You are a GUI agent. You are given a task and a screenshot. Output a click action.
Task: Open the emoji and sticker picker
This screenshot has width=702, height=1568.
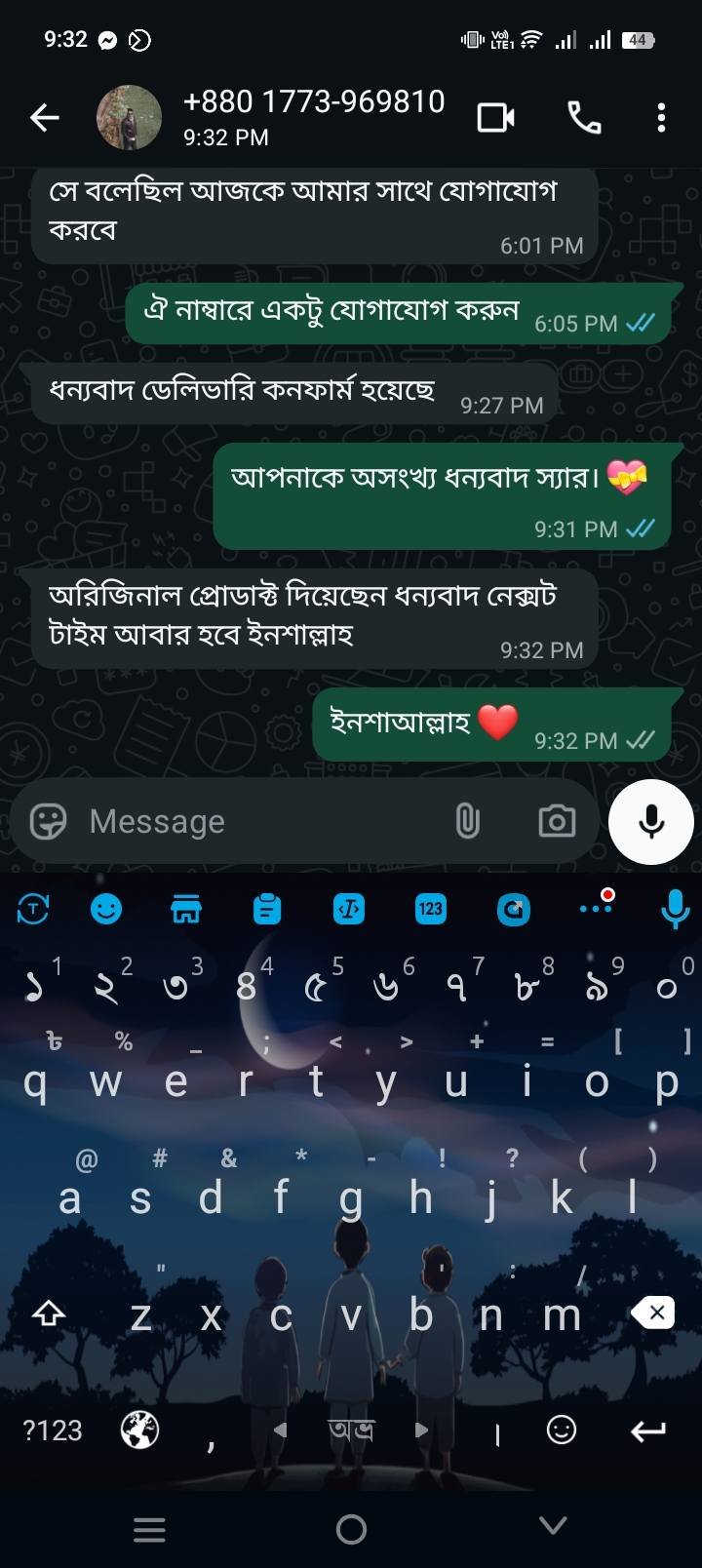[48, 822]
